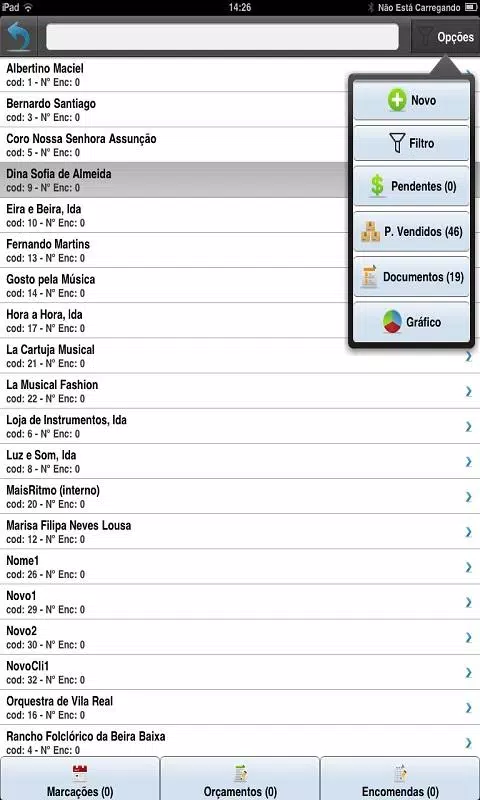Create a new client with Novo
The image size is (480, 800).
411,101
